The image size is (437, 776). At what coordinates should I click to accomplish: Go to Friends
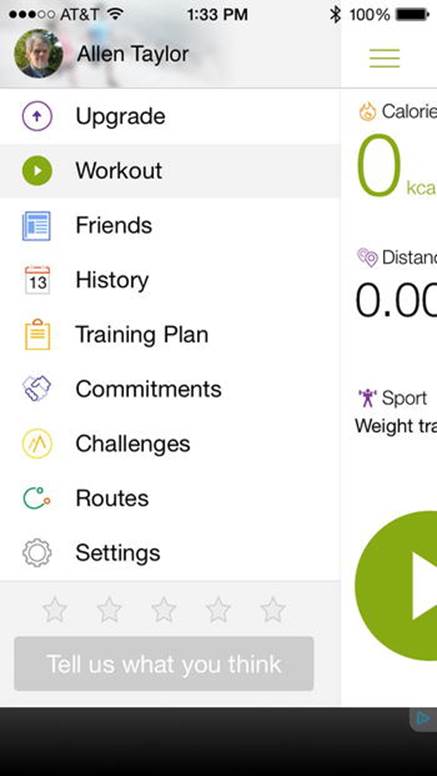170,226
